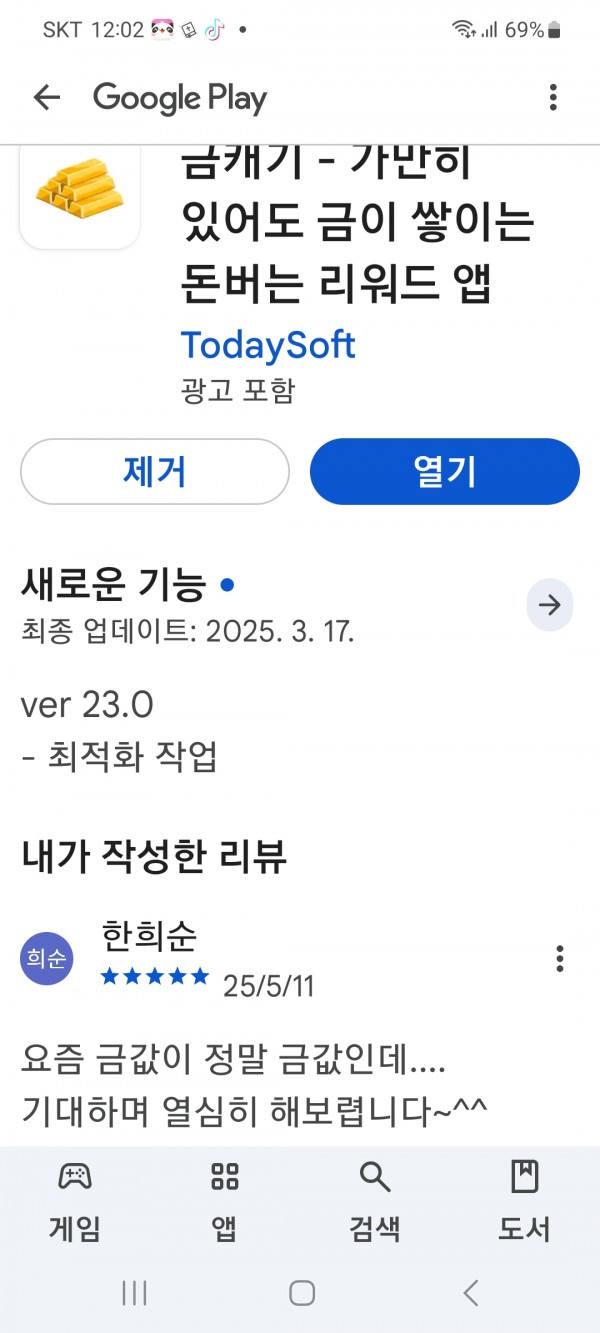600x1333 pixels.
Task: Open system recent apps
Action: pos(135,1293)
